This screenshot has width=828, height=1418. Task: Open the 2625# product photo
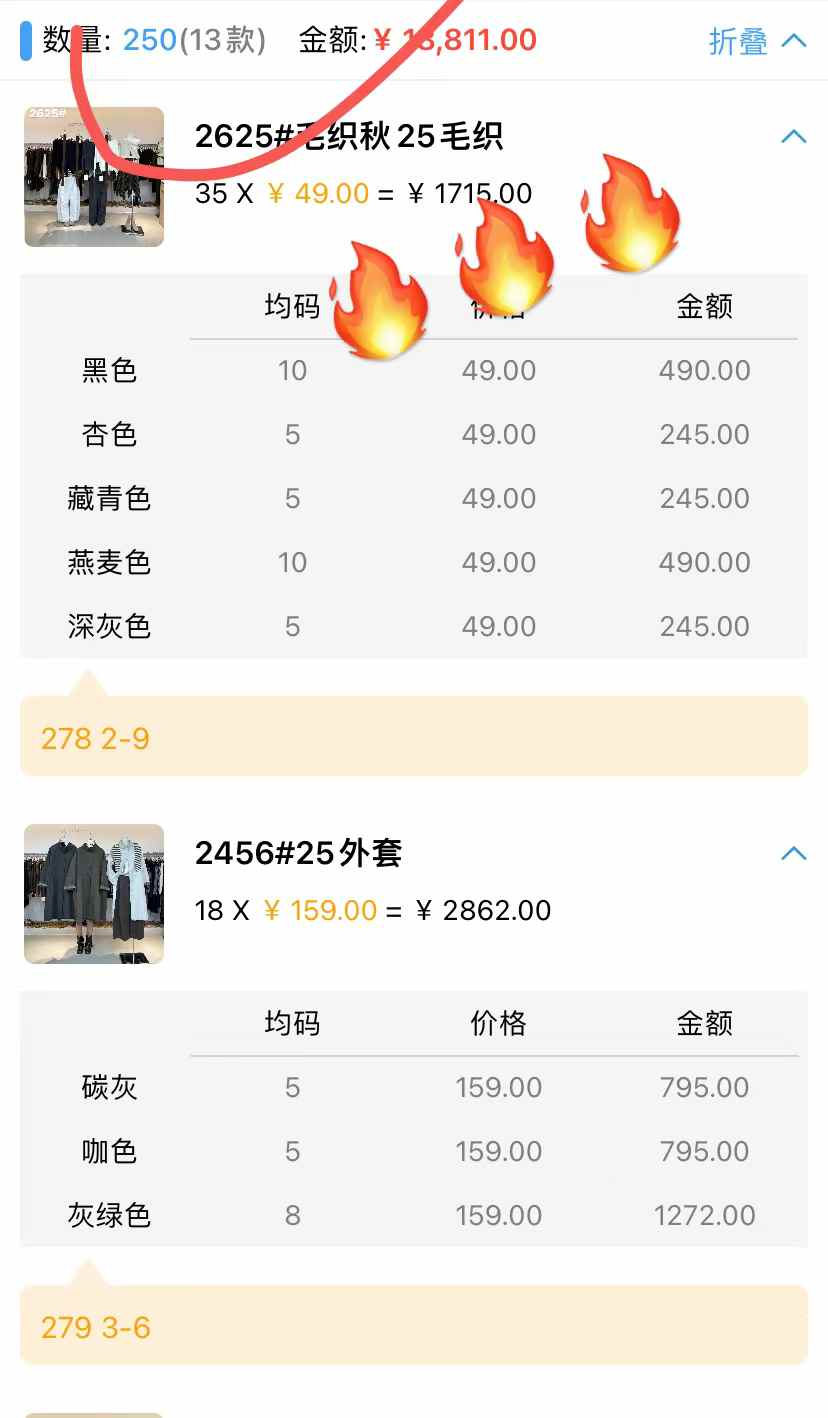[x=94, y=177]
